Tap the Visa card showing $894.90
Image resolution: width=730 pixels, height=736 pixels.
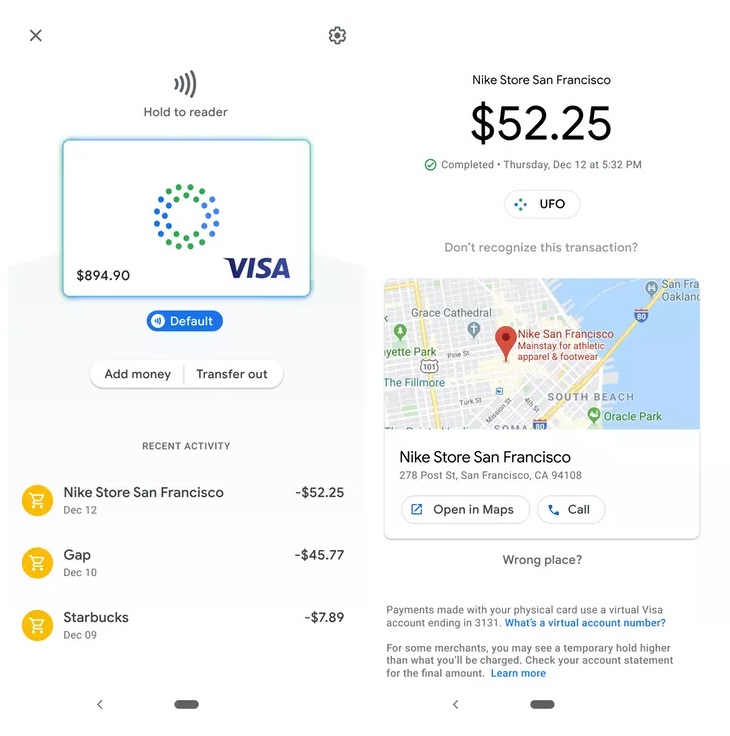tap(186, 218)
